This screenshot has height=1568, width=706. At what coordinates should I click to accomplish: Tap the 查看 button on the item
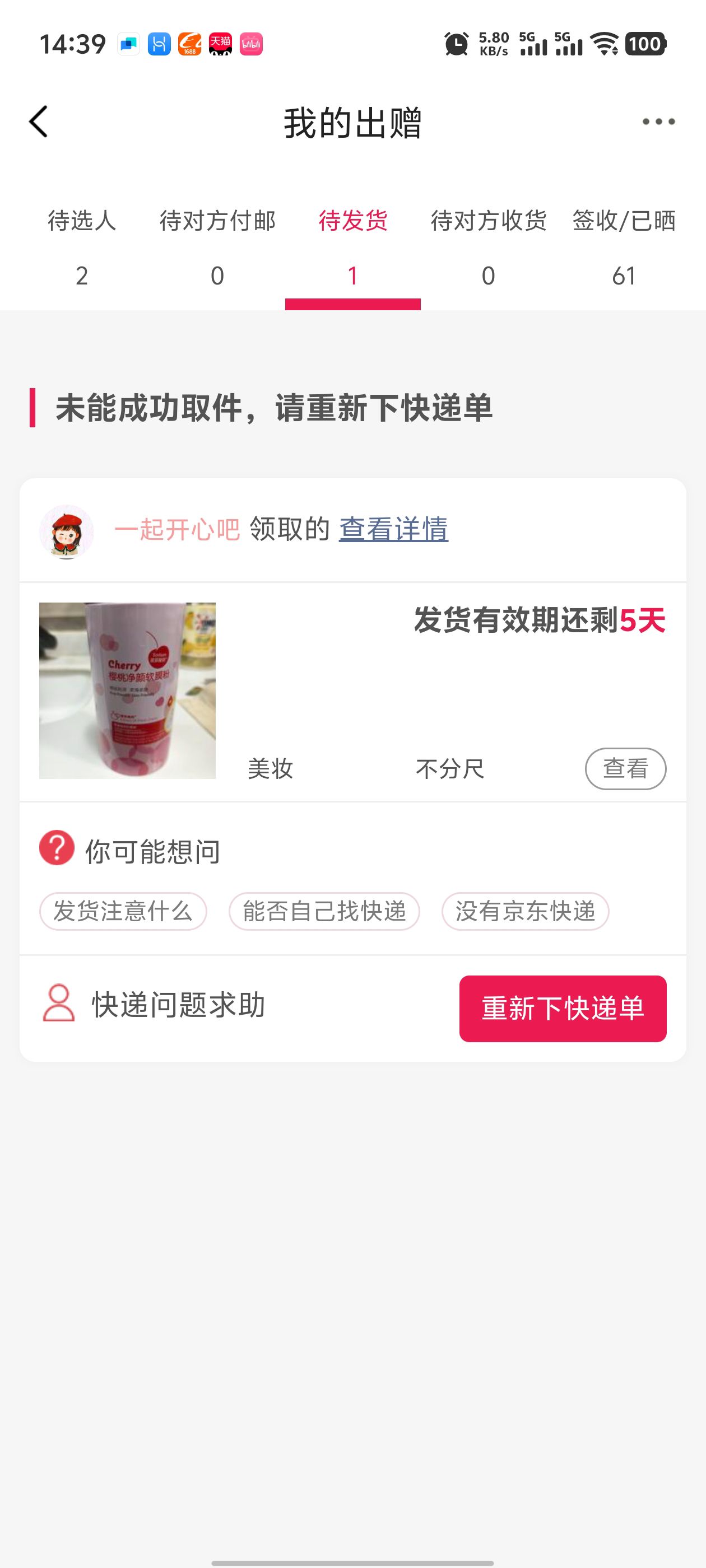(625, 768)
